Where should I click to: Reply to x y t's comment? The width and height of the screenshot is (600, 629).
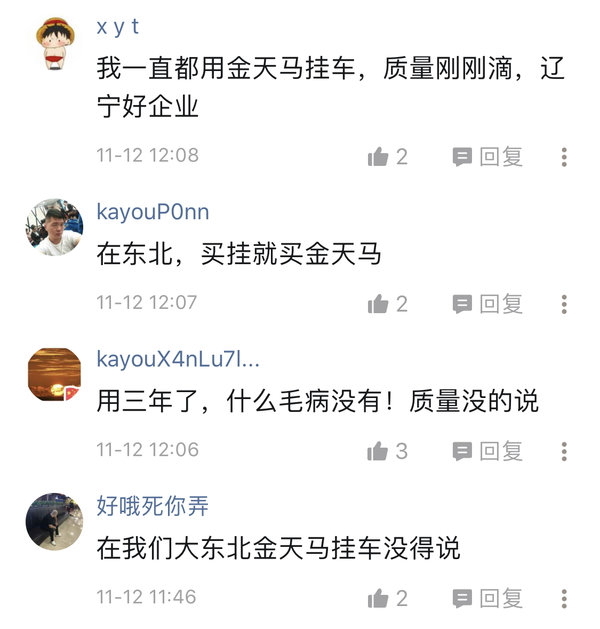coord(488,157)
